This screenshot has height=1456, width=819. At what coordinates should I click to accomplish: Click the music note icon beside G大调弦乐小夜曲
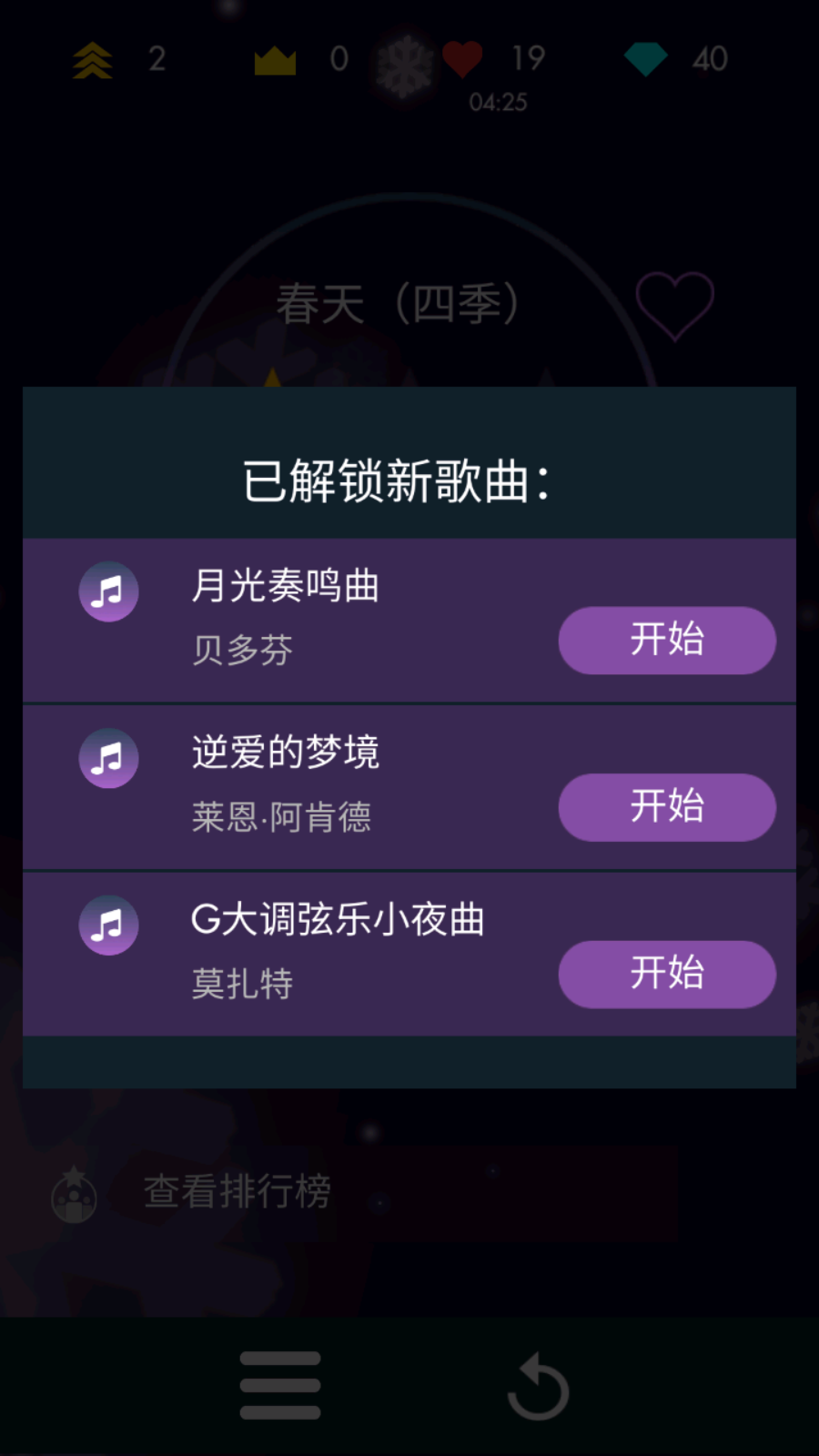pyautogui.click(x=108, y=925)
